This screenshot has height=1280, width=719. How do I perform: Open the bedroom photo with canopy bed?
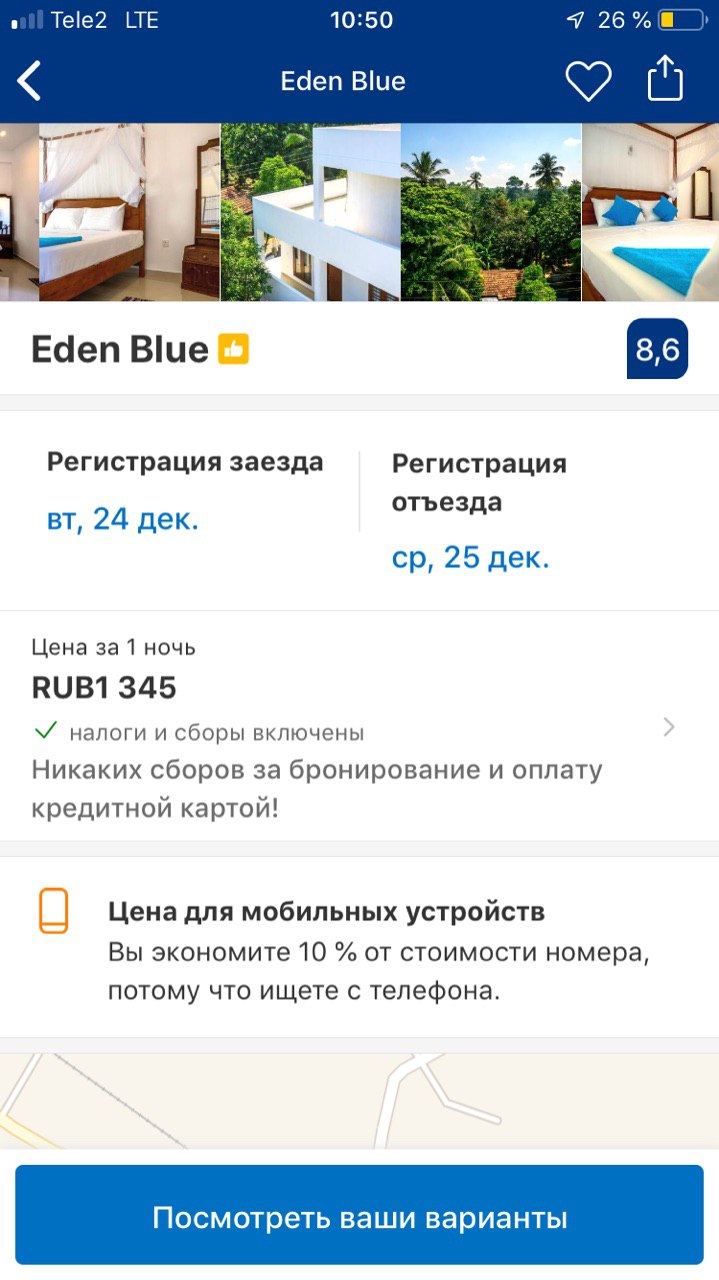(129, 212)
